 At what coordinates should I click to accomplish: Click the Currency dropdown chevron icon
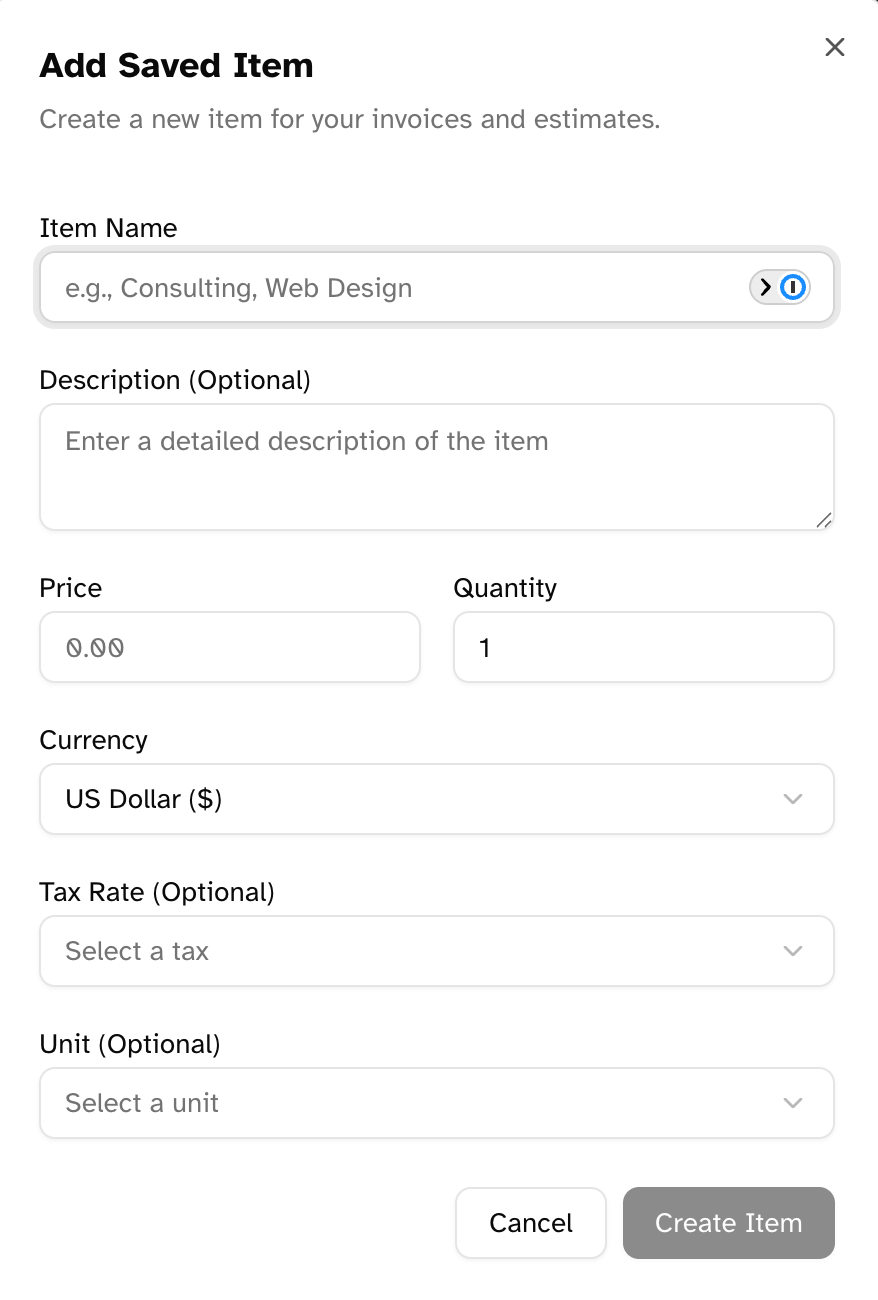pos(793,799)
